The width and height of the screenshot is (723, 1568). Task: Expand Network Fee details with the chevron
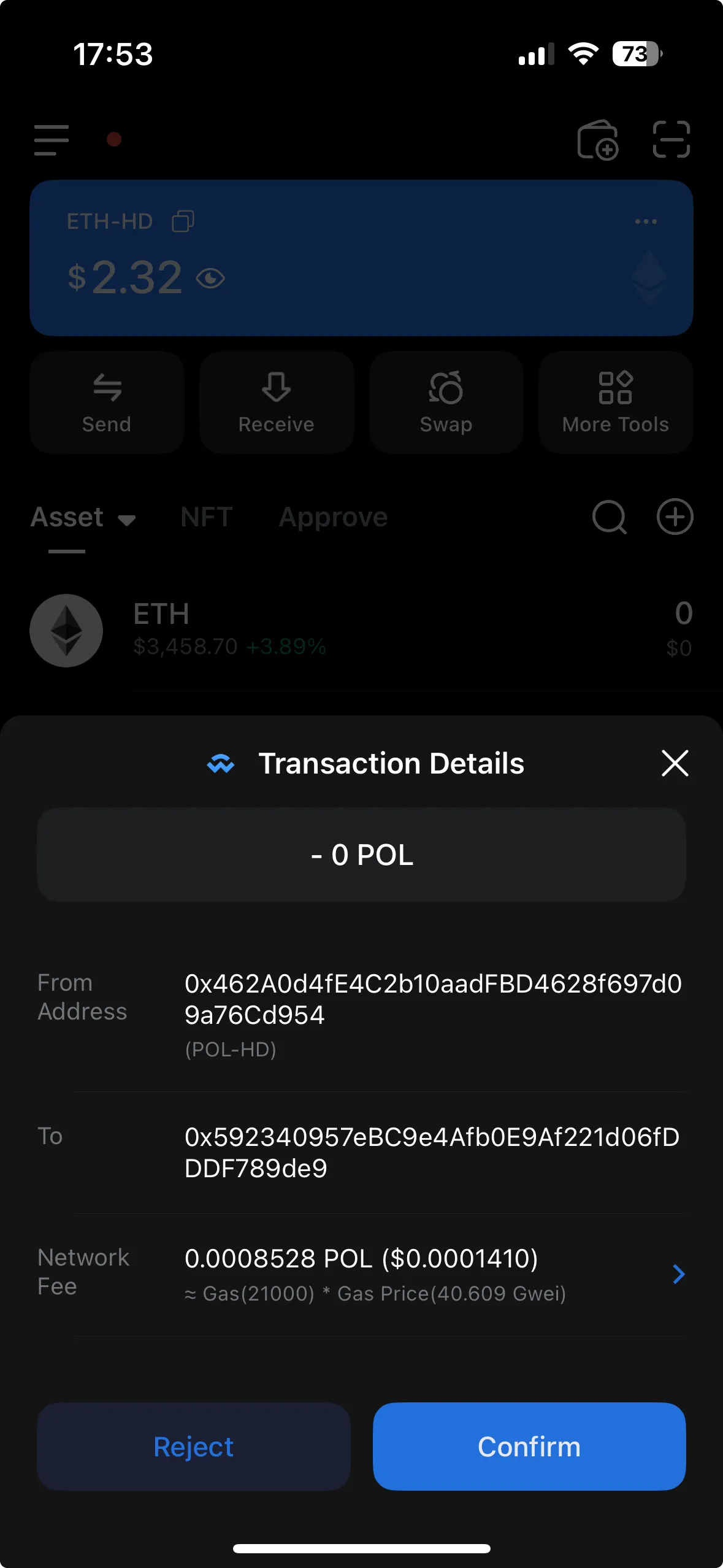[x=678, y=1274]
